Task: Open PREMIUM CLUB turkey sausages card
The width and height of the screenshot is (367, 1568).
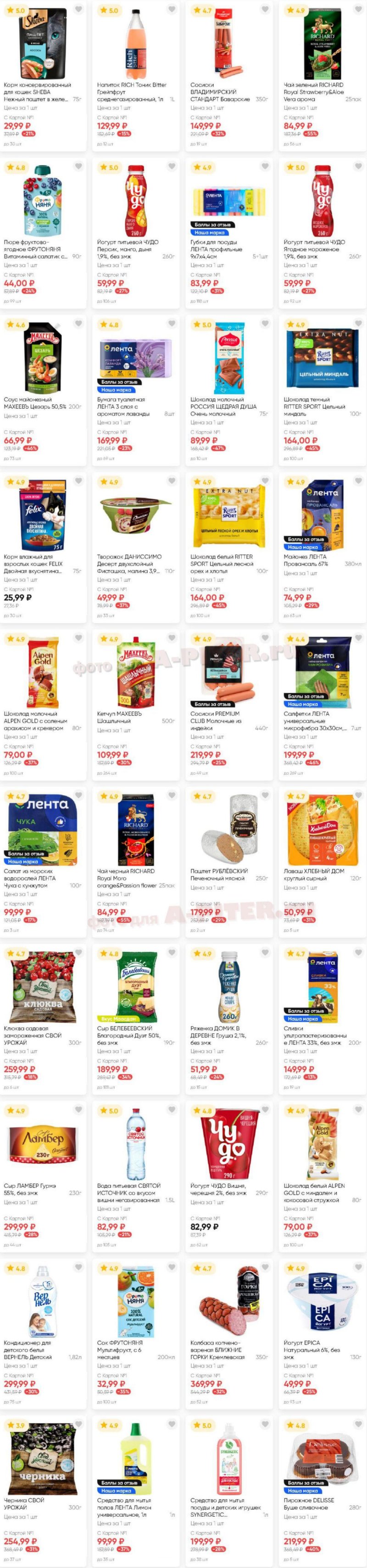Action: click(x=228, y=672)
